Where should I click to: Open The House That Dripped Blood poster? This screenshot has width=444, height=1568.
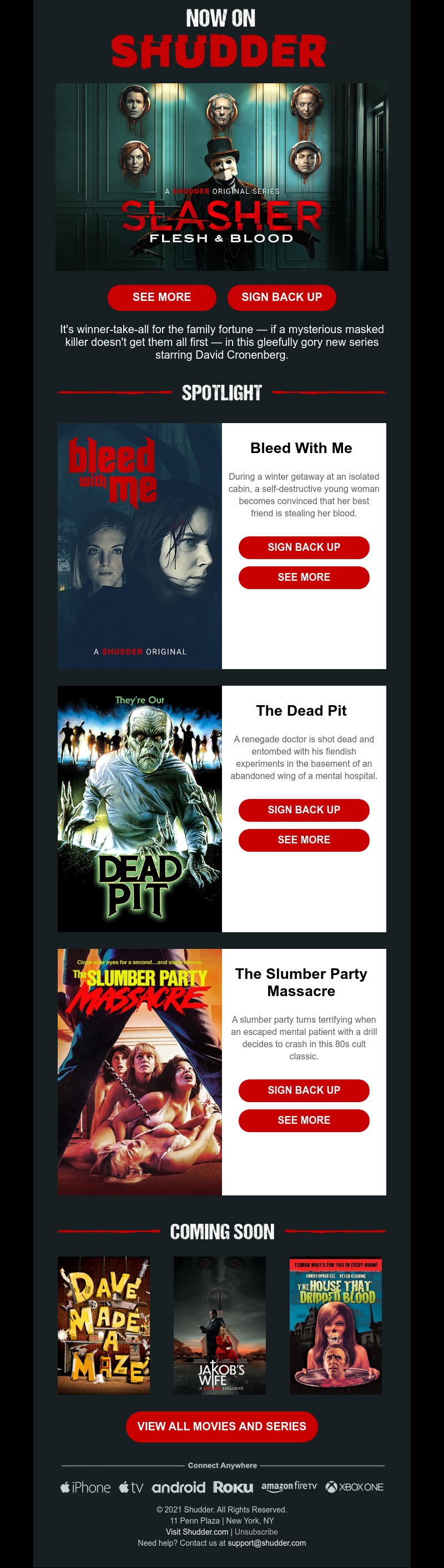[x=336, y=1324]
